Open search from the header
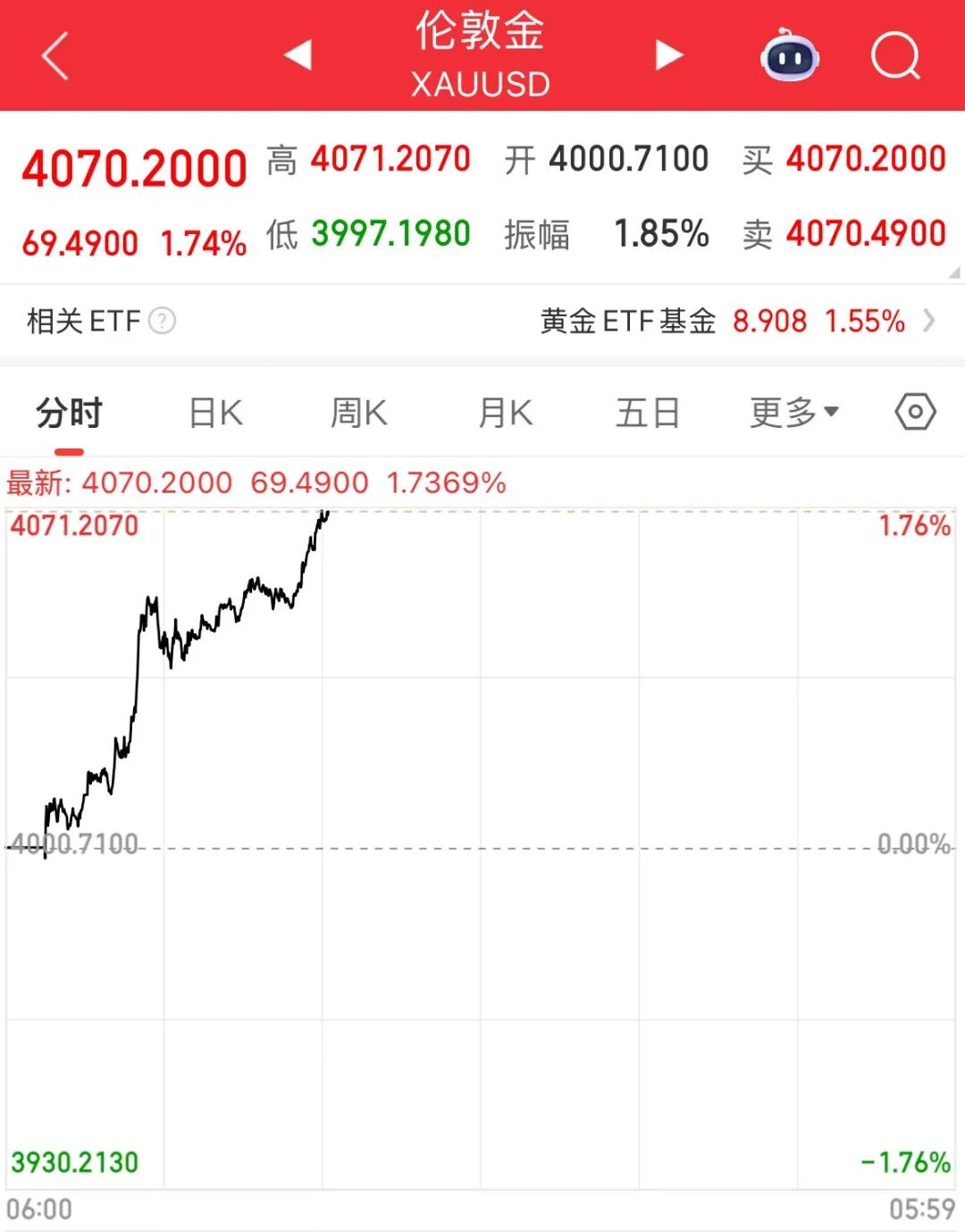The image size is (965, 1232). (x=894, y=56)
